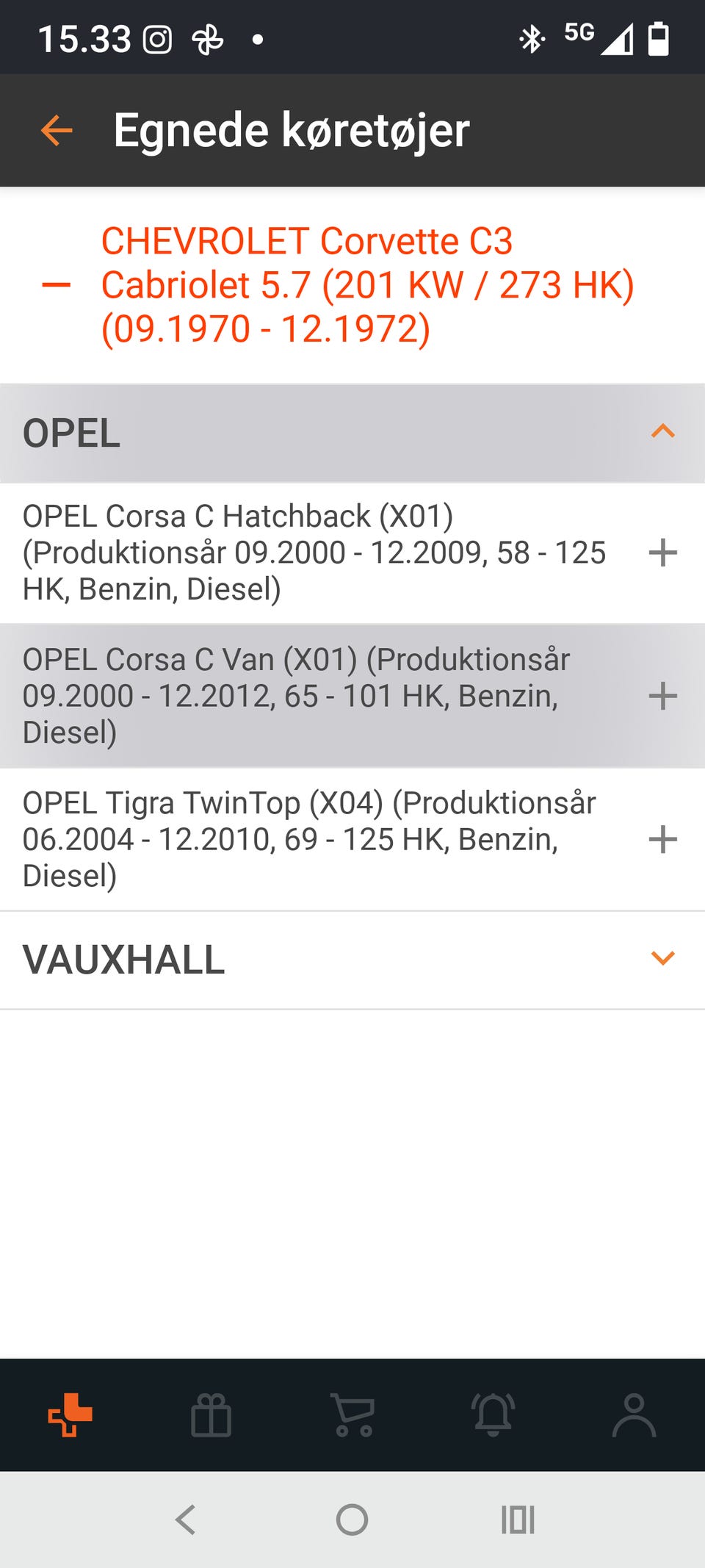This screenshot has width=705, height=1568.
Task: Switch to the profile tab
Action: [x=634, y=1414]
